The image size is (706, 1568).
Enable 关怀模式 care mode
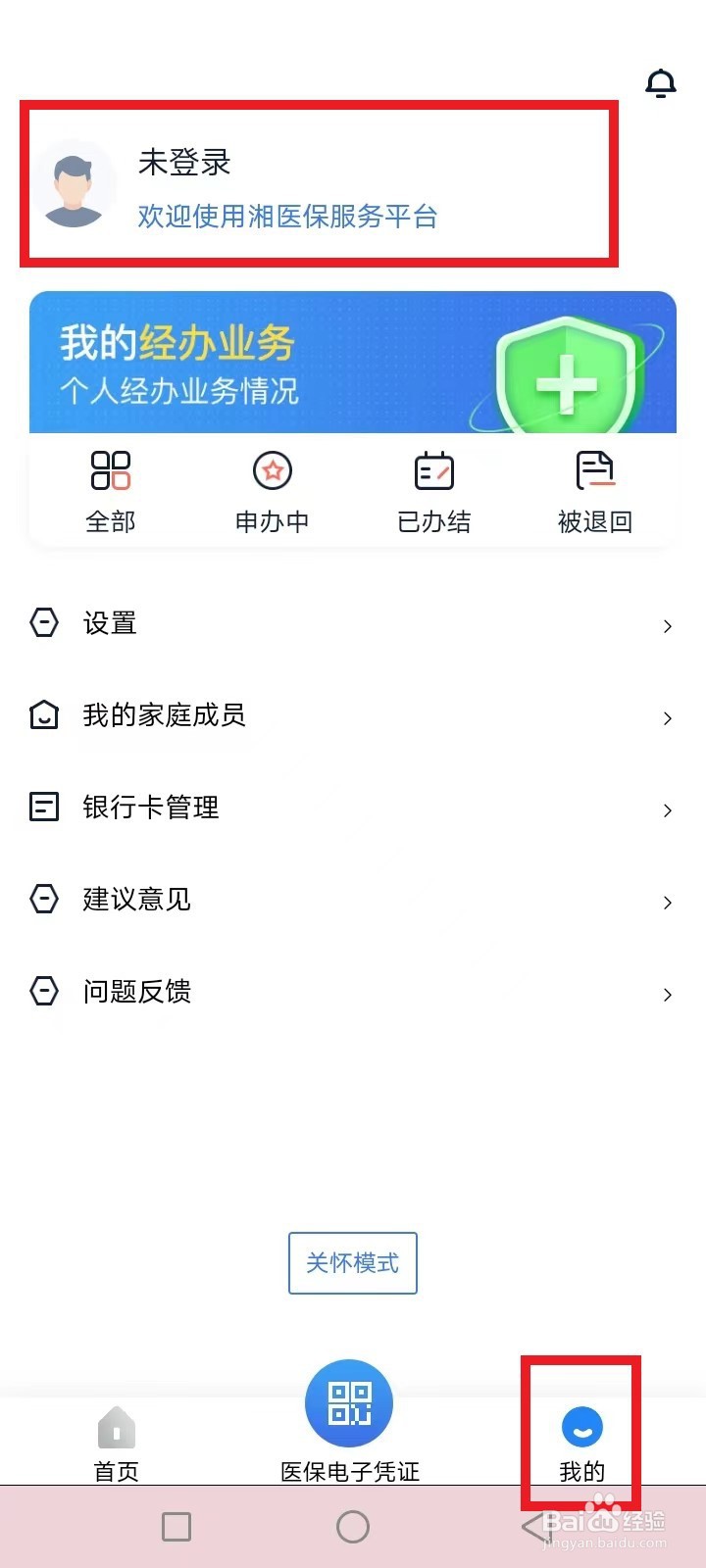353,1263
